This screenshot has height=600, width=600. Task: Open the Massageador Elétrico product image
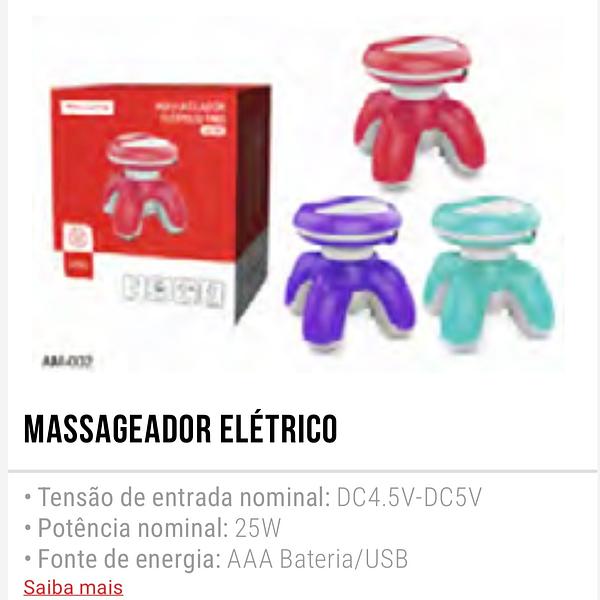point(300,200)
